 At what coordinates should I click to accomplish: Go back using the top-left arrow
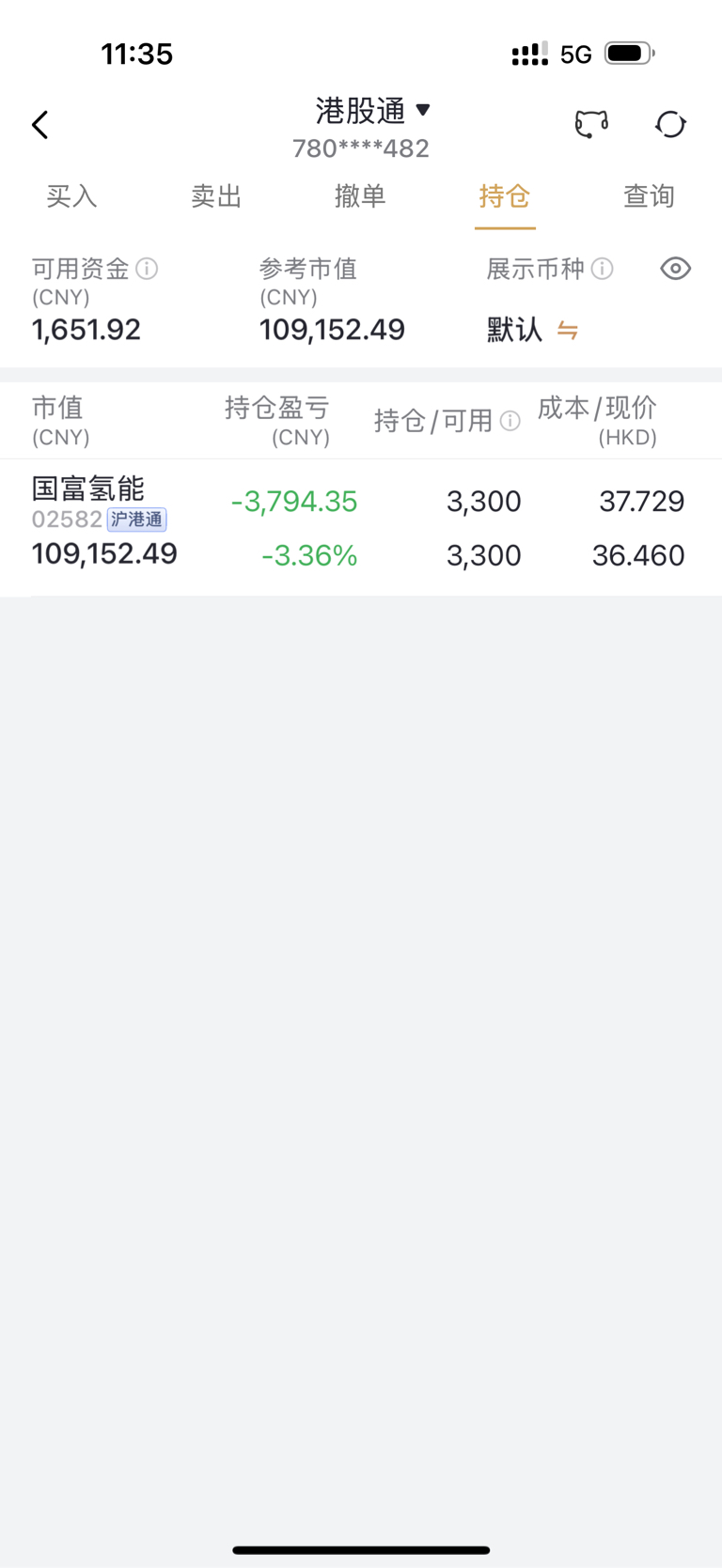[x=40, y=125]
